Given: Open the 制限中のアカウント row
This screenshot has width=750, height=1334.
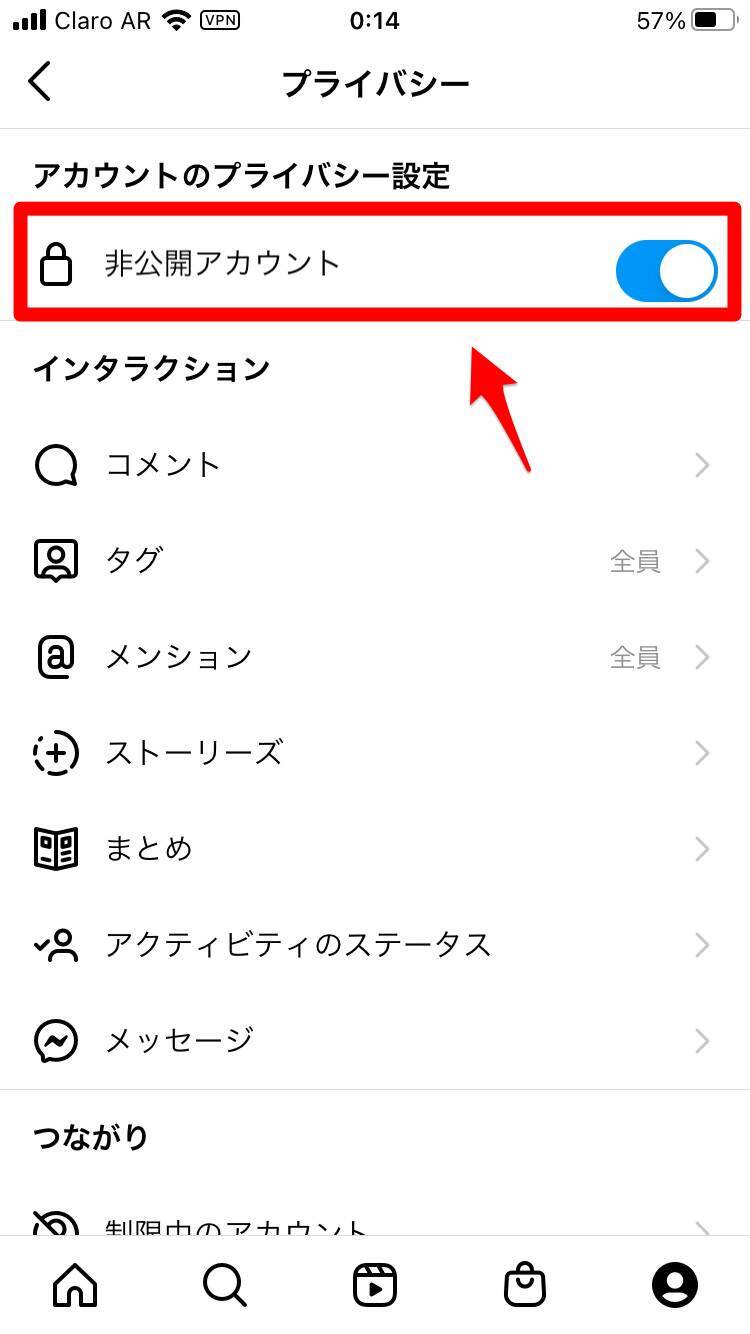Looking at the screenshot, I should 374,1226.
